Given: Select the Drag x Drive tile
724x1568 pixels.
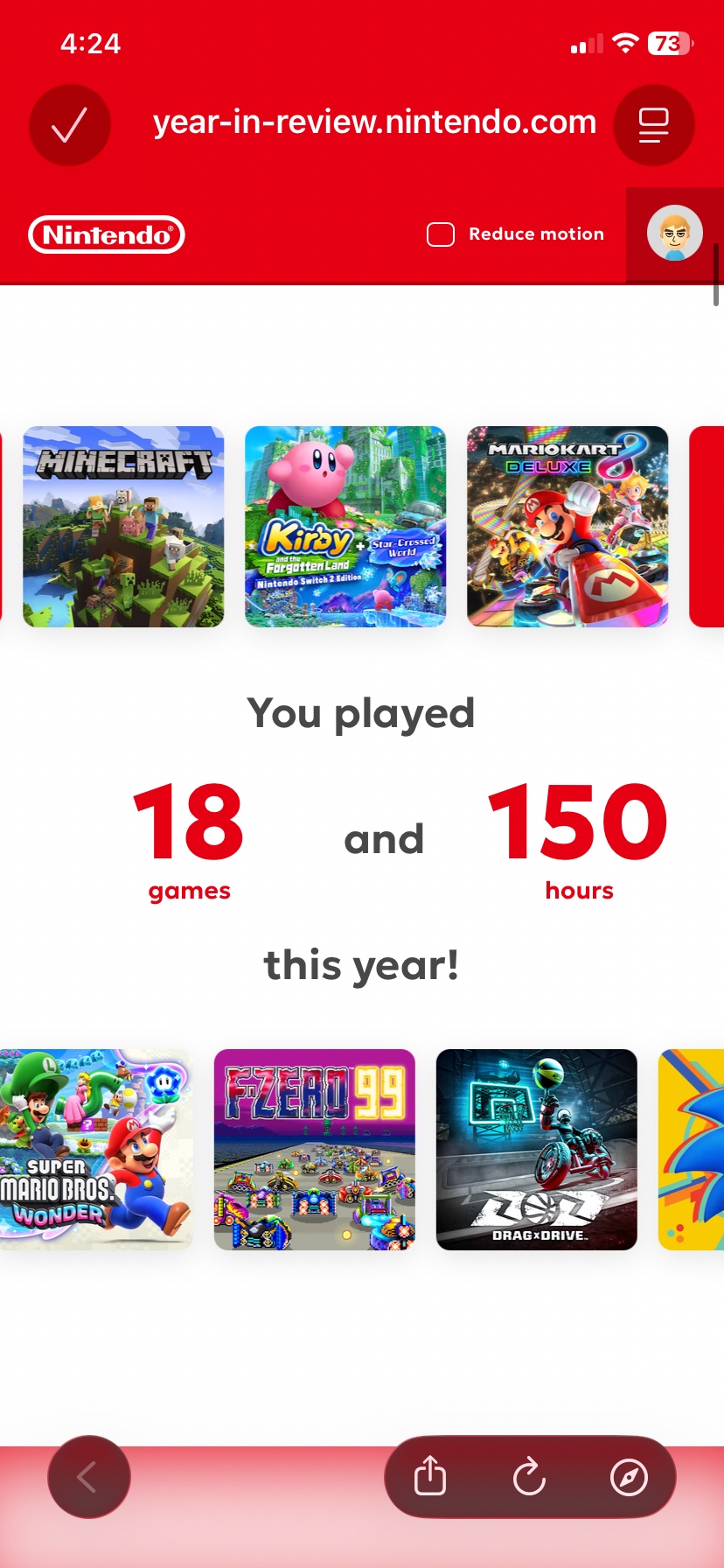Looking at the screenshot, I should [x=537, y=1150].
